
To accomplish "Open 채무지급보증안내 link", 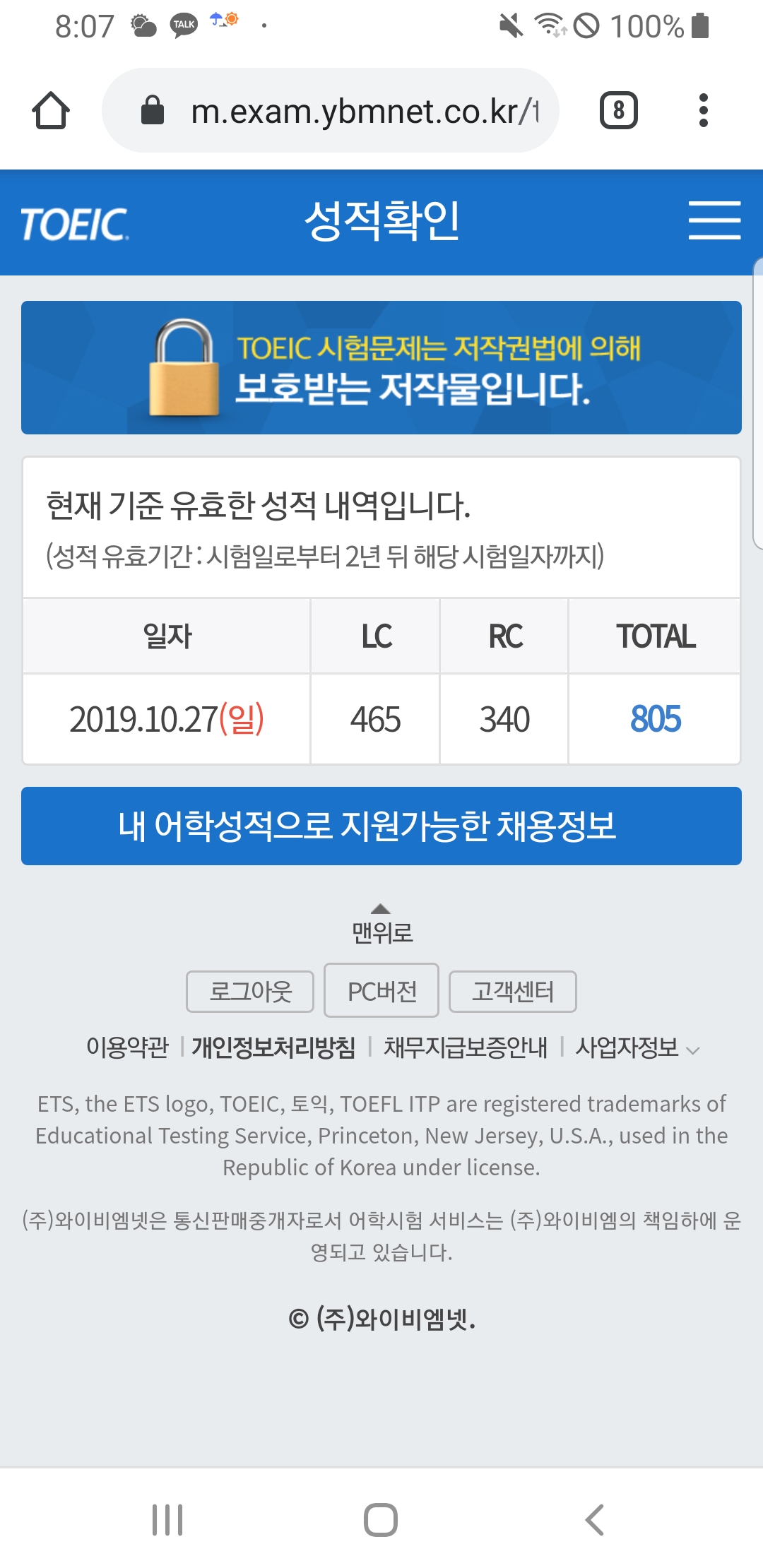I will tap(466, 1047).
